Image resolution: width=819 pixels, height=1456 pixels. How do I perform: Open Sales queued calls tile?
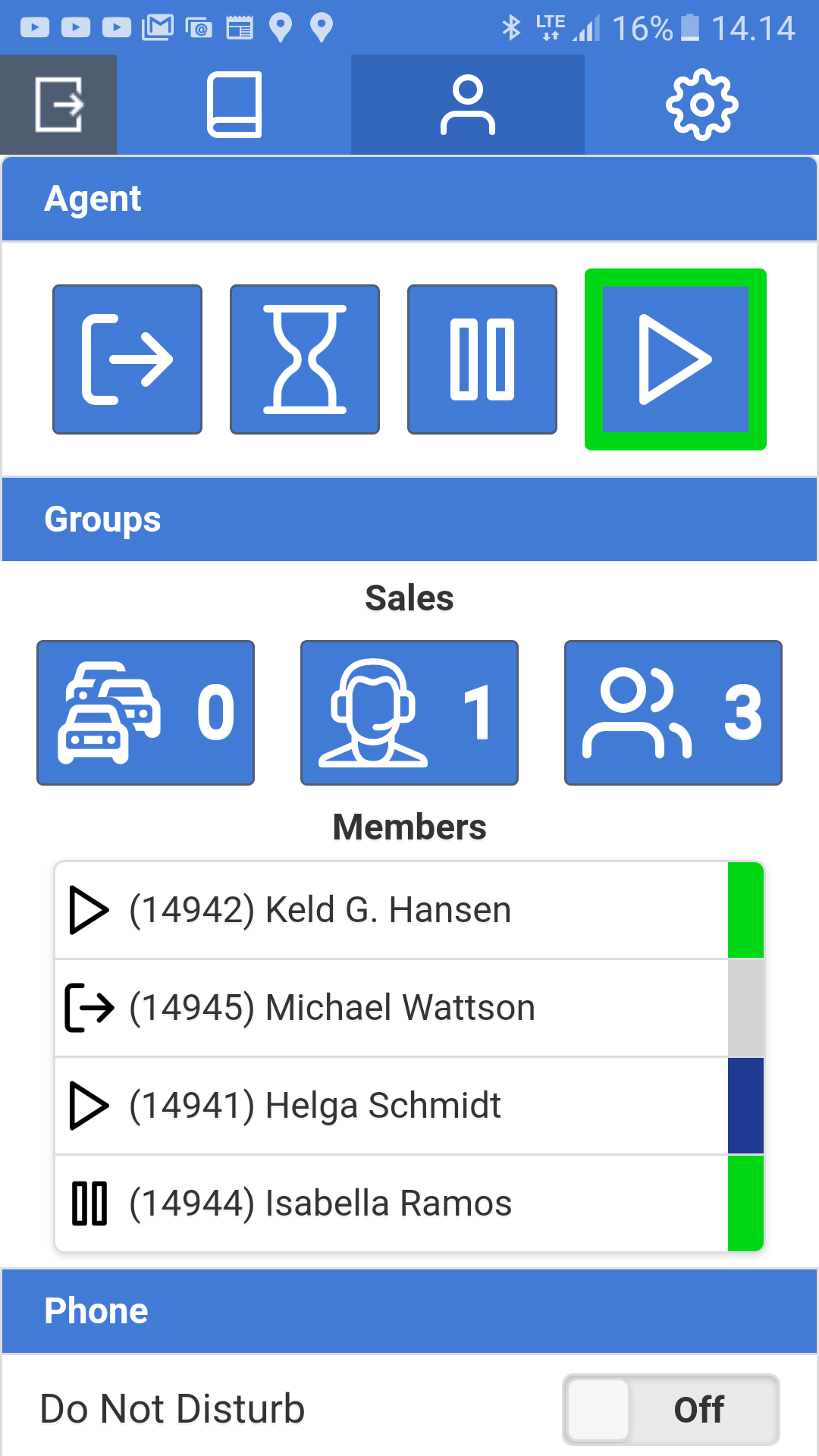146,713
